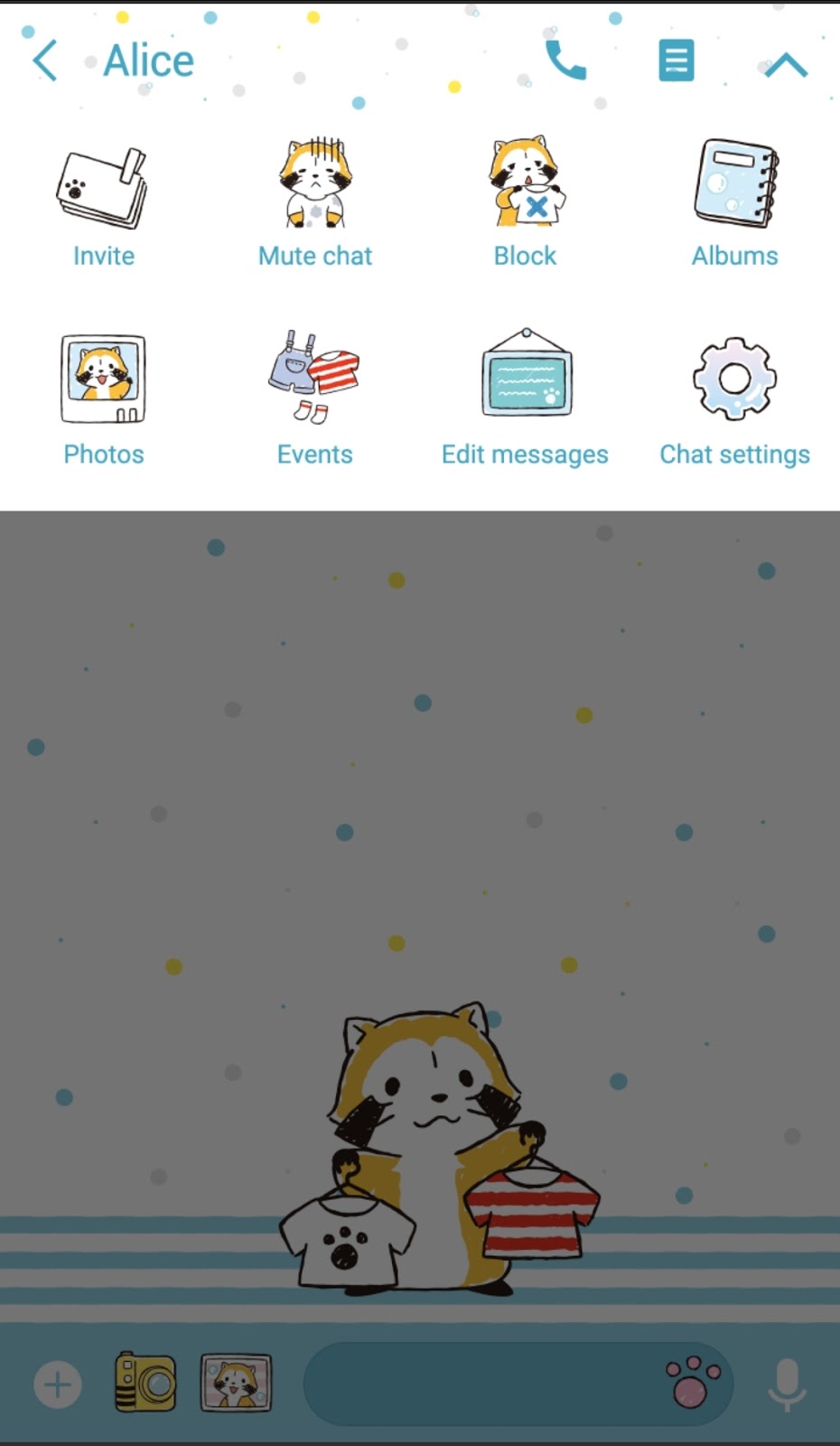Screen dimensions: 840x1446
Task: Collapse the chat options menu
Action: 786,64
